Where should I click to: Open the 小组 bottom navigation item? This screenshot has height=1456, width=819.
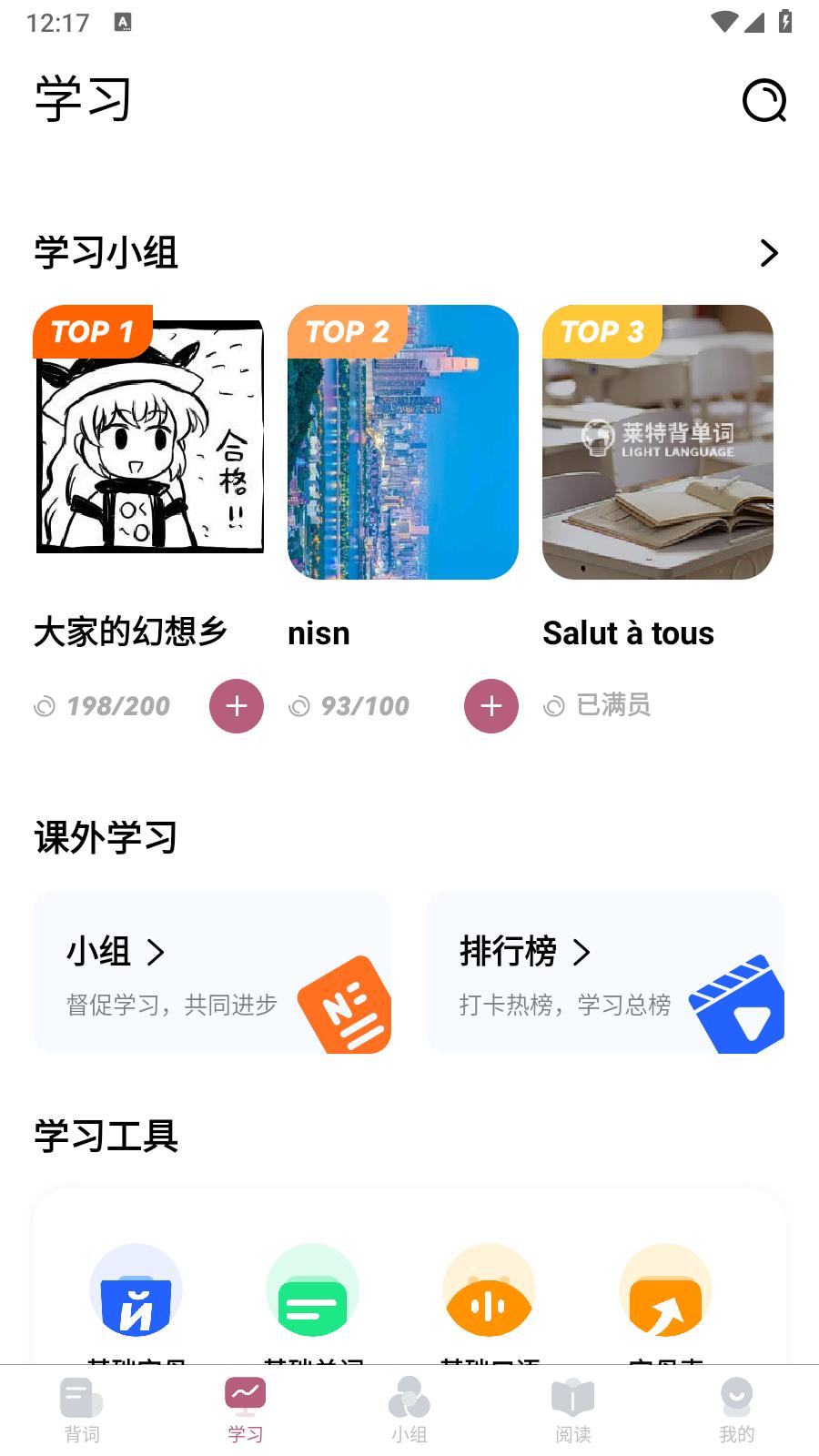(x=409, y=1406)
